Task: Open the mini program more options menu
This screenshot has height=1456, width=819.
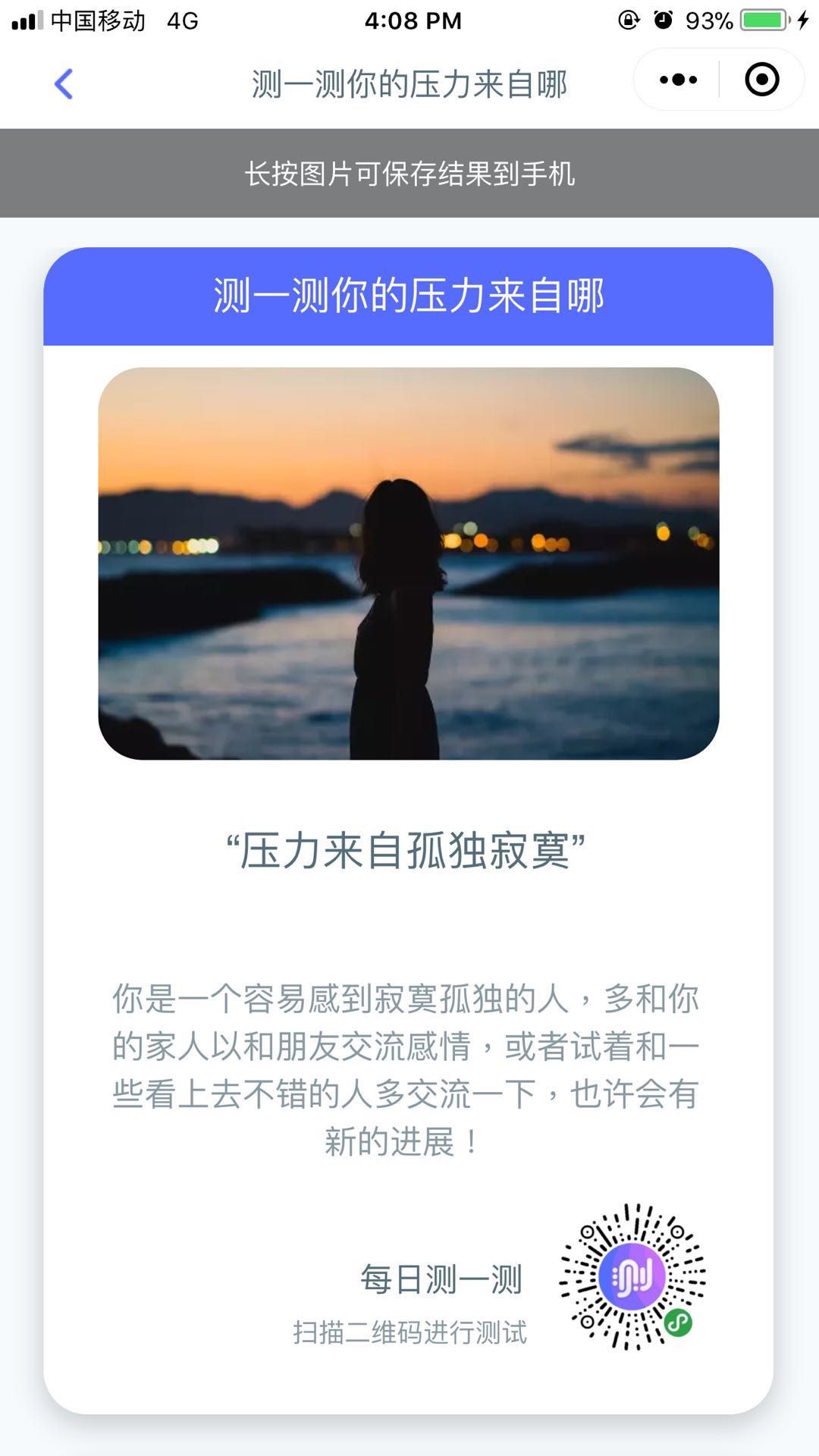Action: pos(678,80)
